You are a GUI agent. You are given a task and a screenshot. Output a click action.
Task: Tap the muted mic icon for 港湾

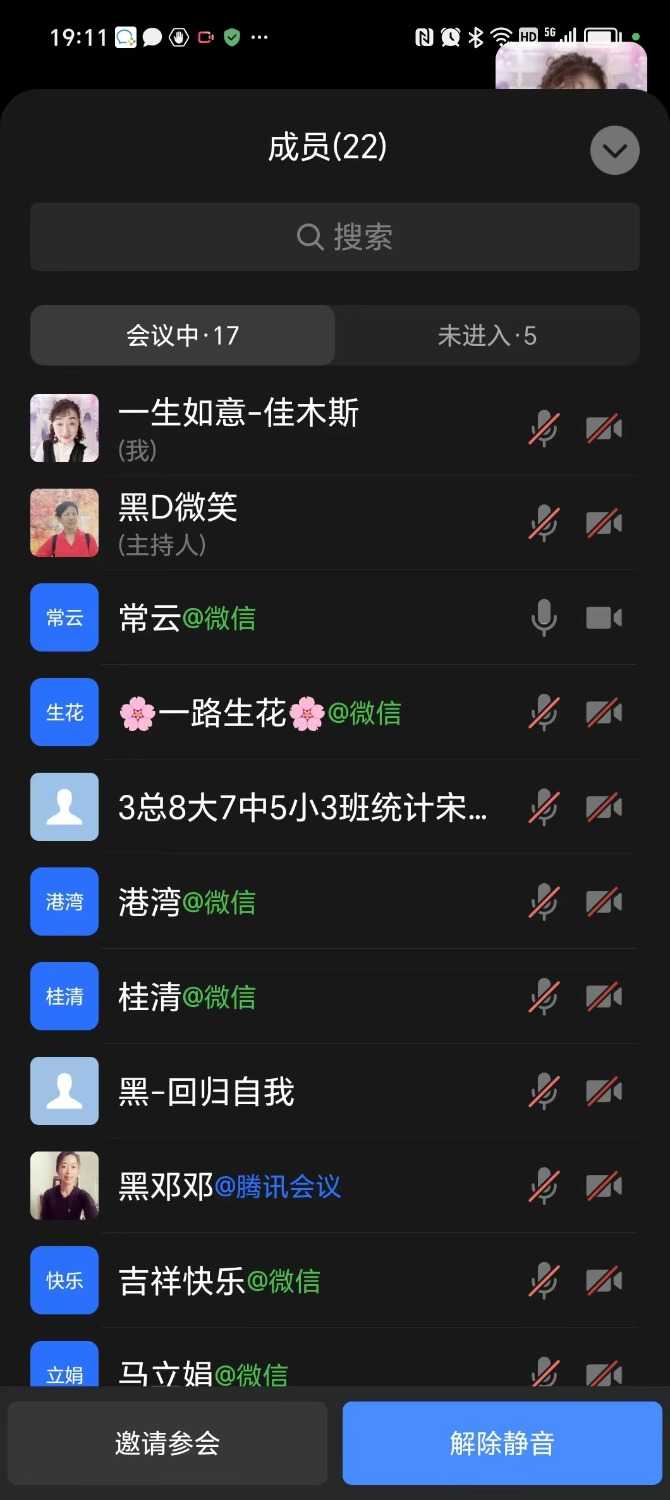[544, 902]
